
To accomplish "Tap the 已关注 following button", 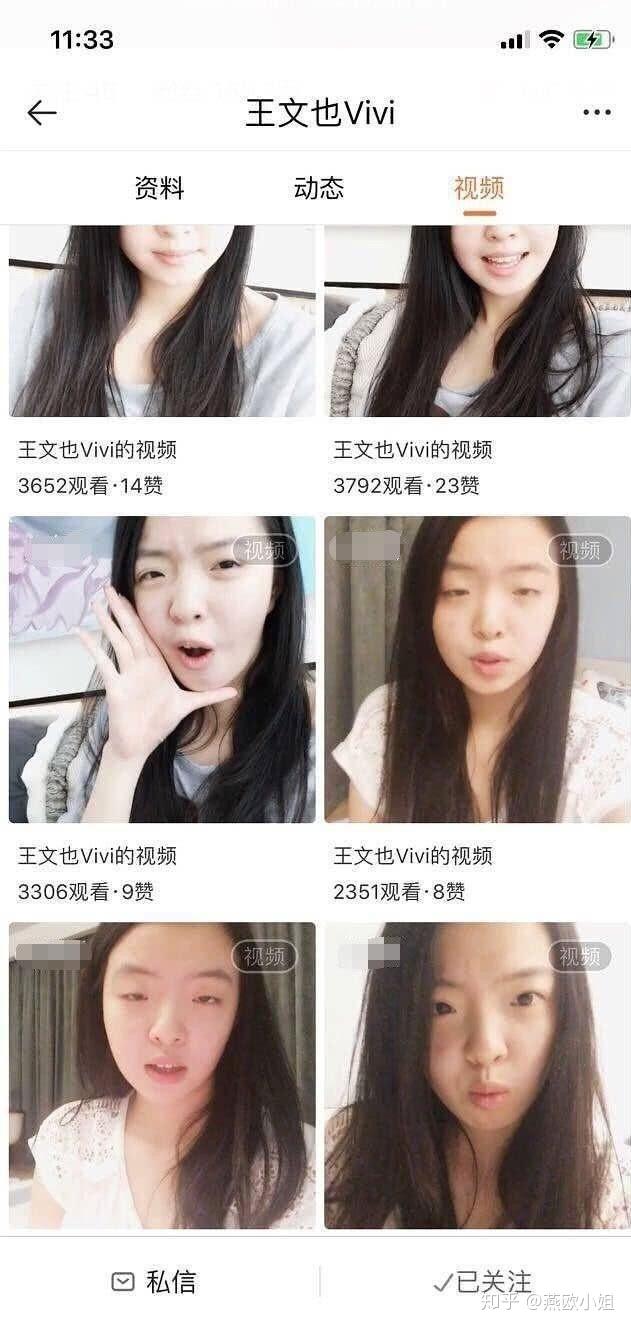I will tap(482, 1282).
